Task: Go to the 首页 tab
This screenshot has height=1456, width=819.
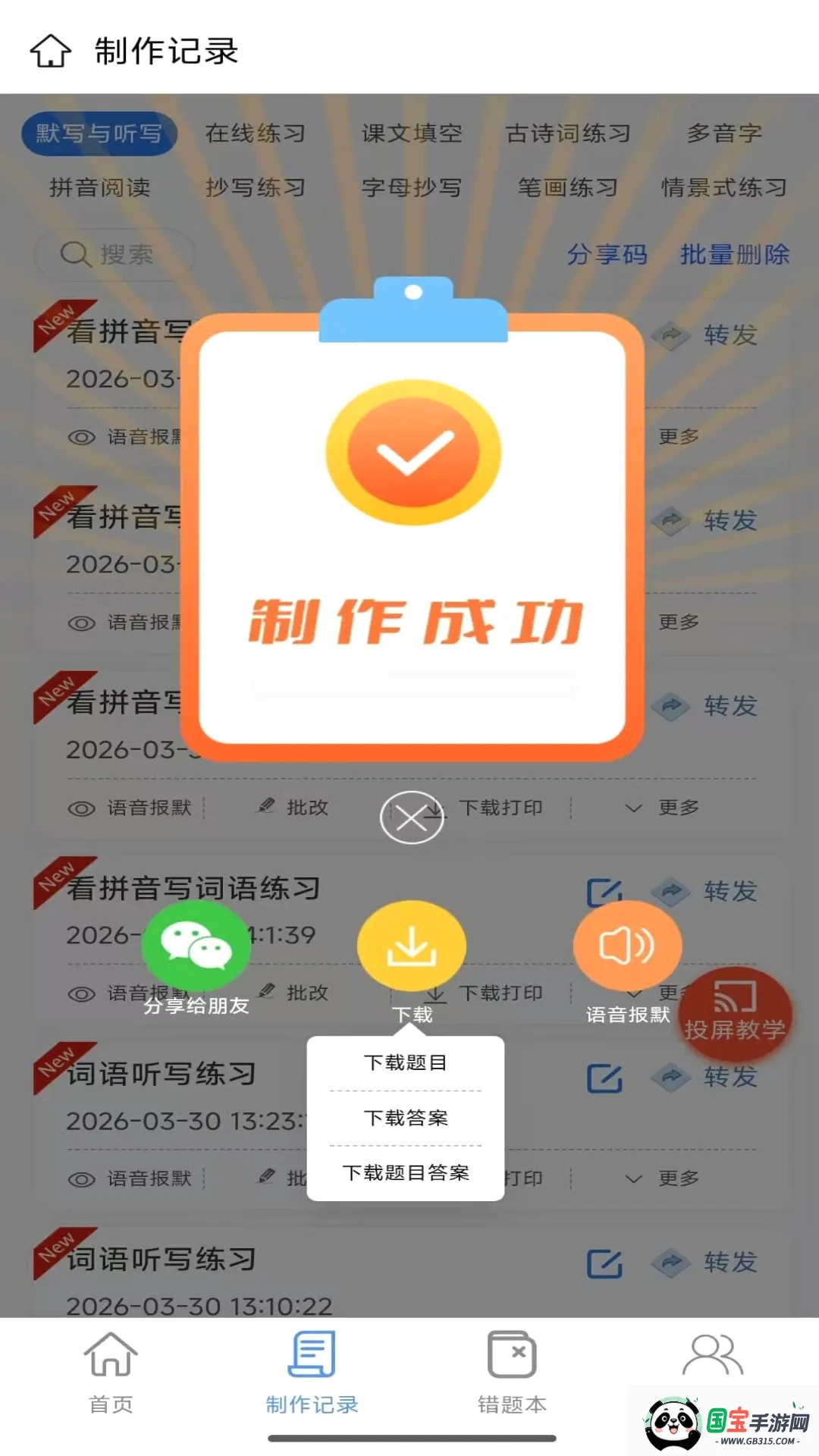Action: pos(111,1373)
